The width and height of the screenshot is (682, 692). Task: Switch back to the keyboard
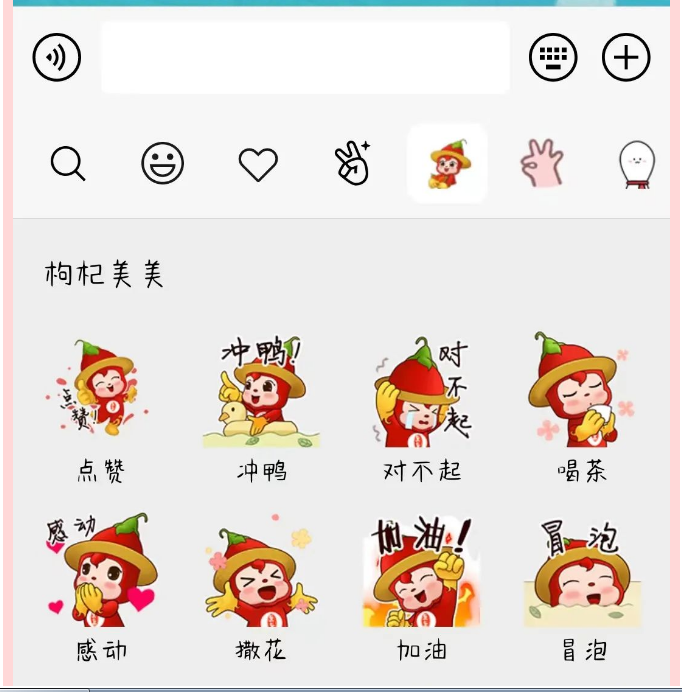(x=553, y=58)
